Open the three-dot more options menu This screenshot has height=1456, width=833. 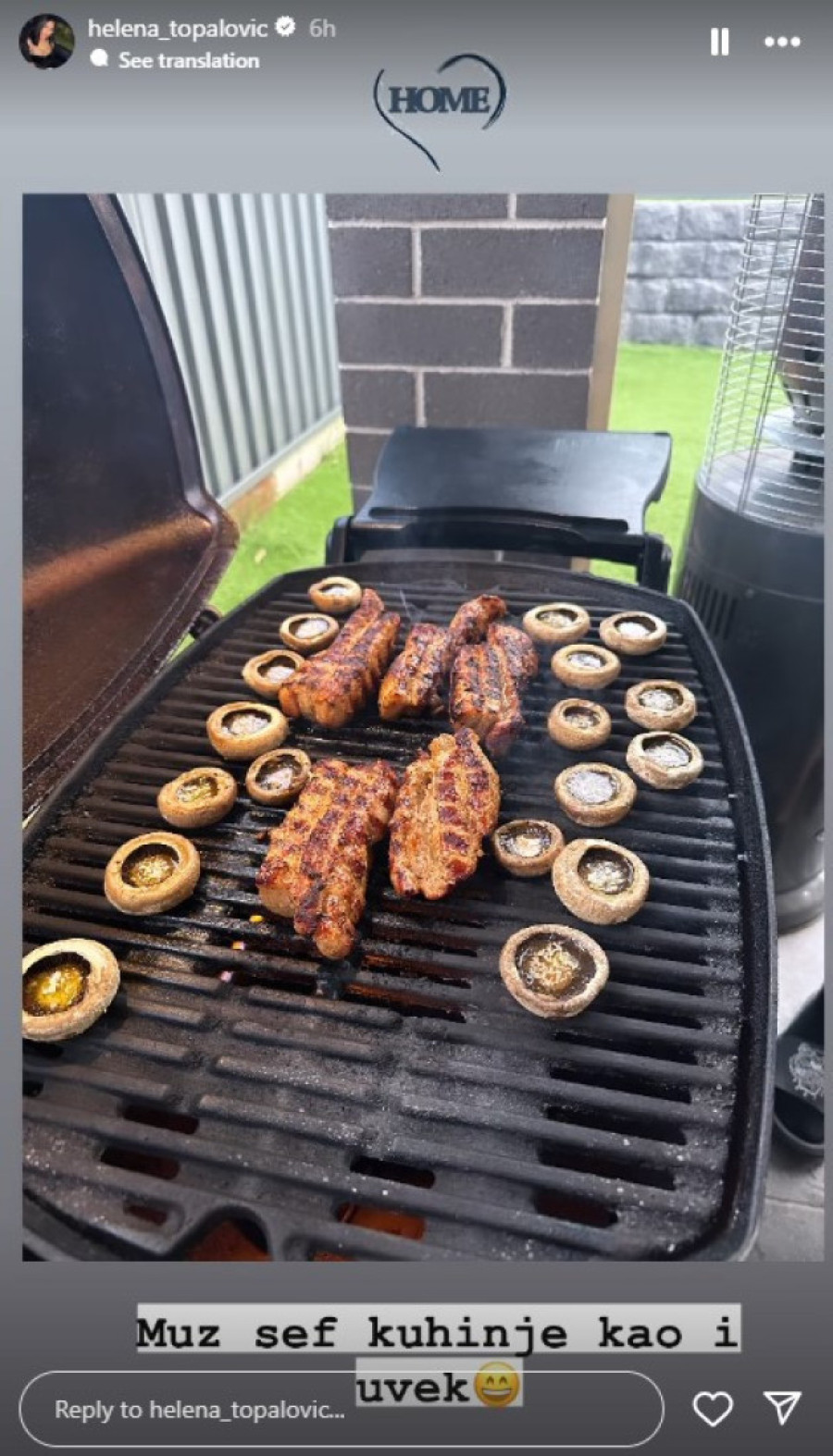[x=782, y=42]
